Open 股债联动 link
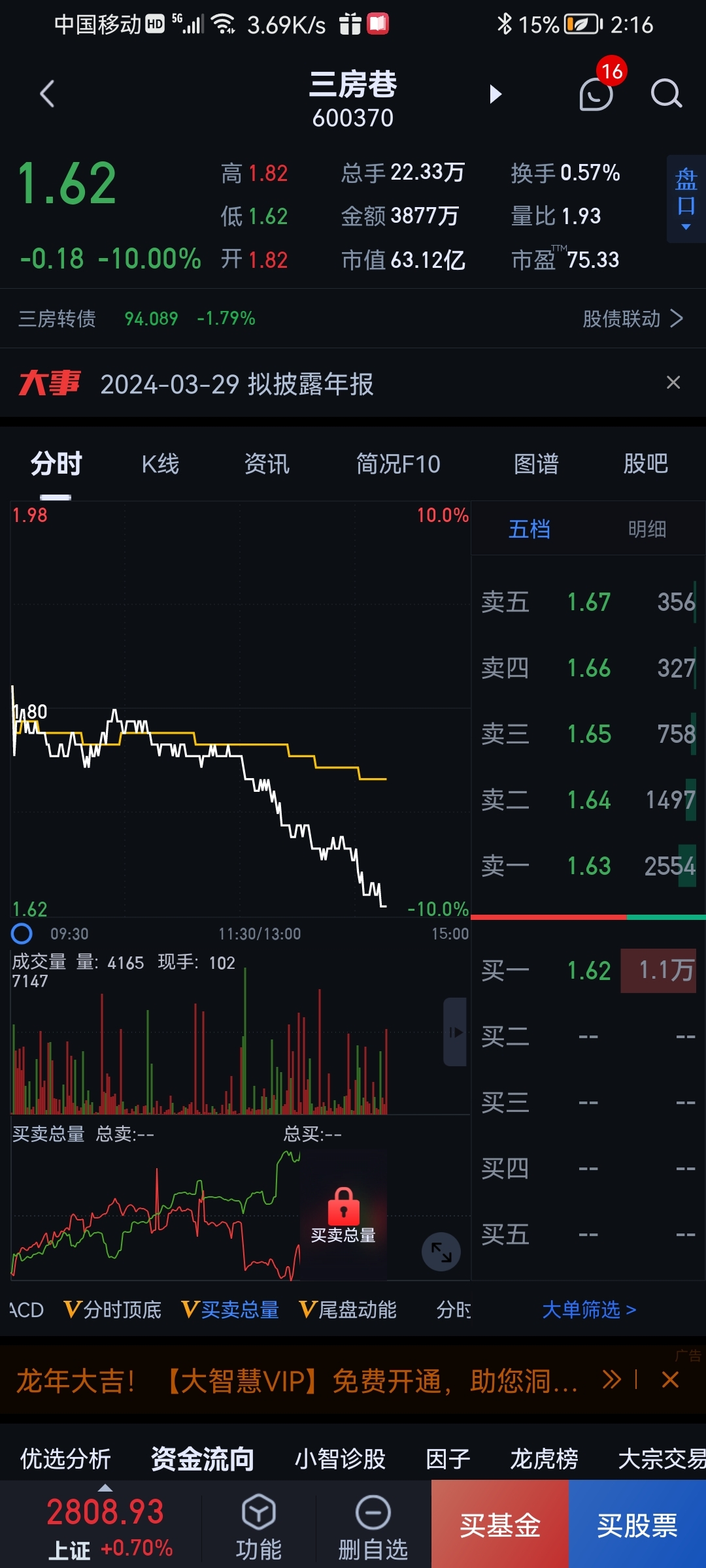 (632, 319)
